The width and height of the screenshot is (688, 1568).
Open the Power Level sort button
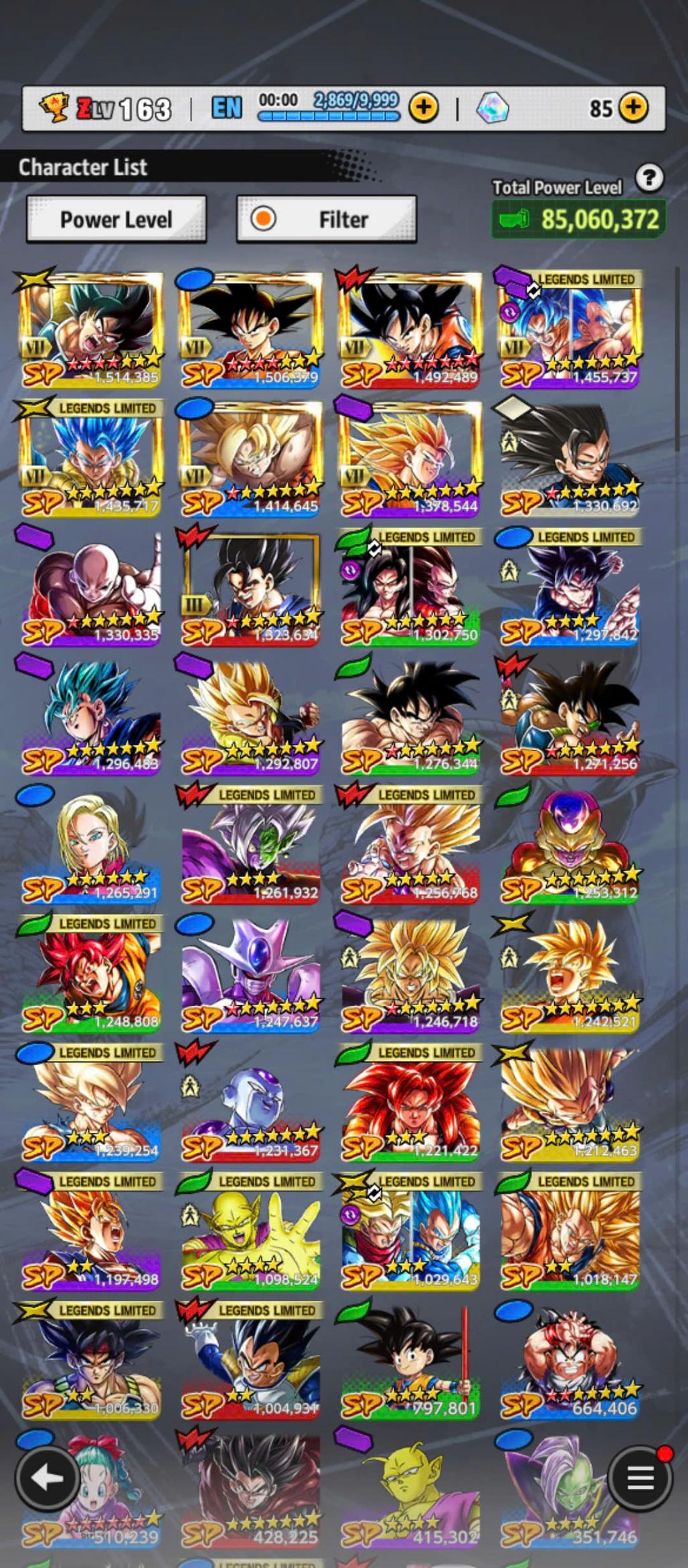pos(116,219)
